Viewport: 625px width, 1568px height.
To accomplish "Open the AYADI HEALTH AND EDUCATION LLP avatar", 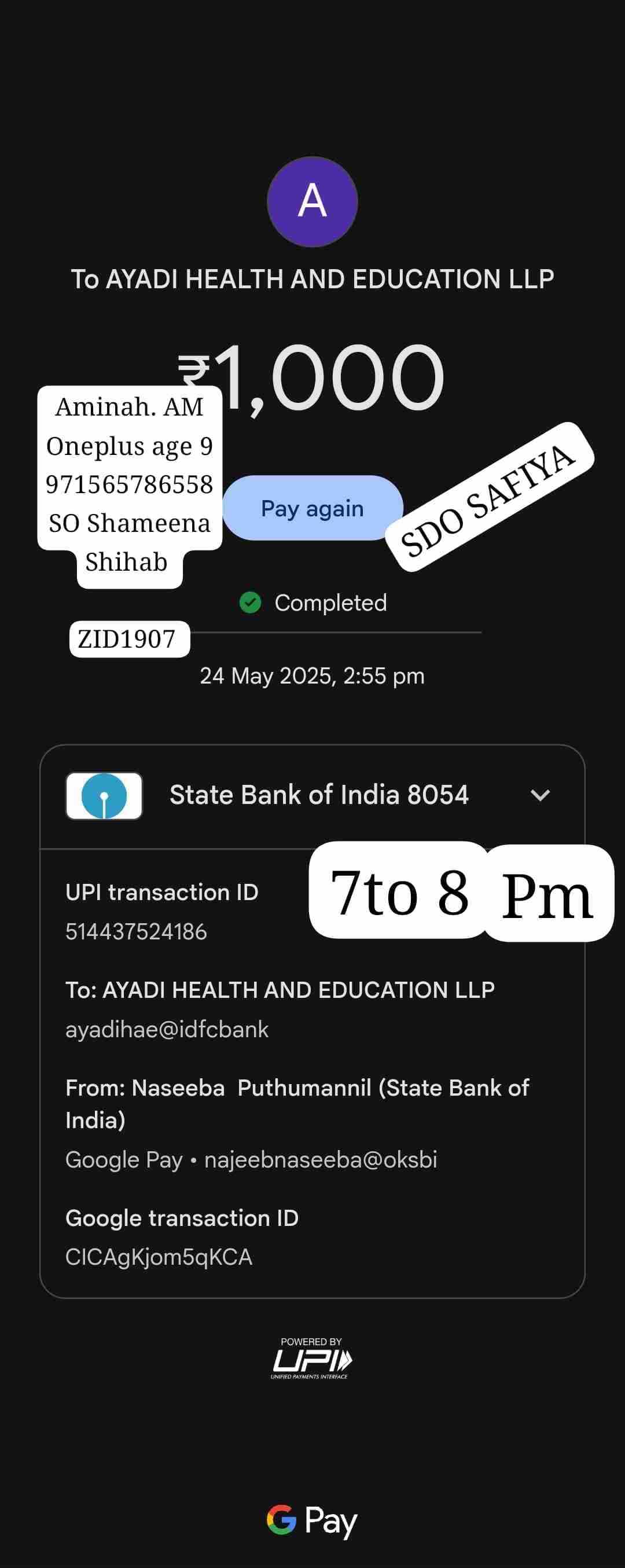I will [312, 201].
